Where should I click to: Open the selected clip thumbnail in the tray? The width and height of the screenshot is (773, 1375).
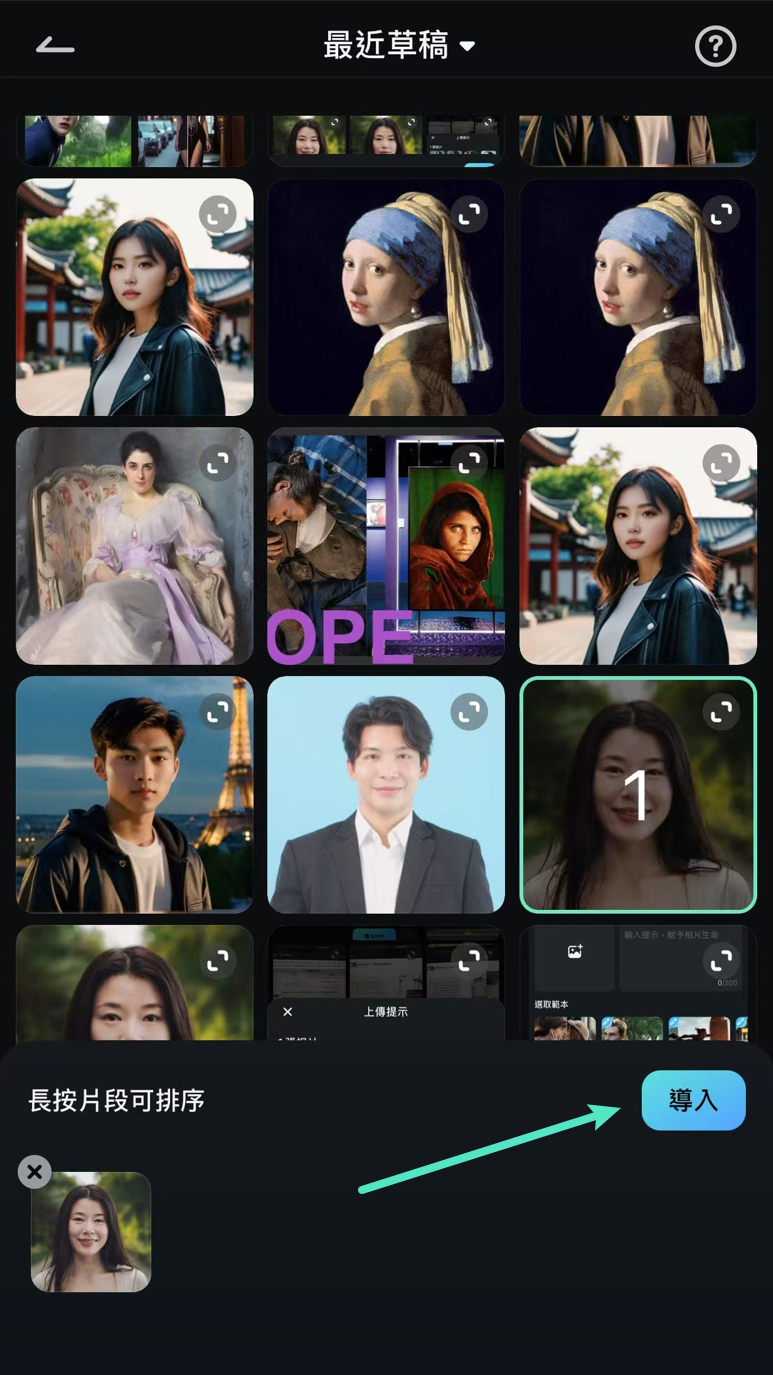(91, 1231)
